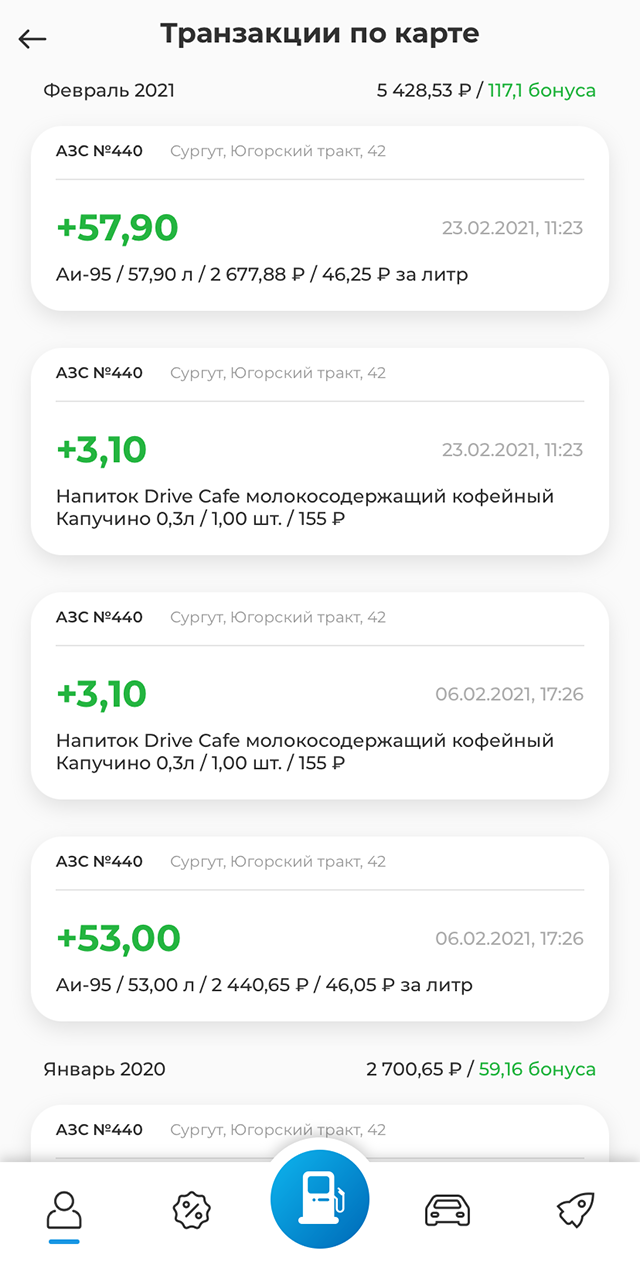
Task: Open the discounts percent tab
Action: click(192, 1211)
